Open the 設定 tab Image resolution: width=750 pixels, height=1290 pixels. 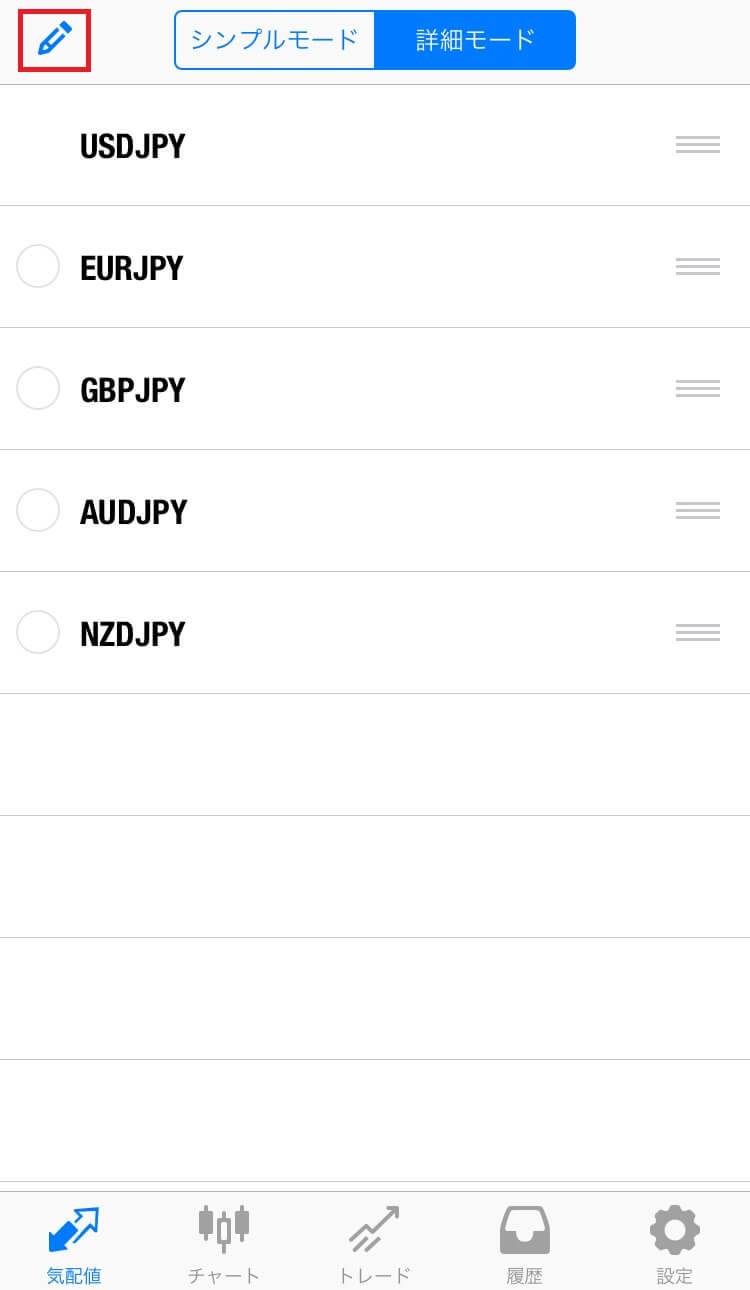click(675, 1244)
